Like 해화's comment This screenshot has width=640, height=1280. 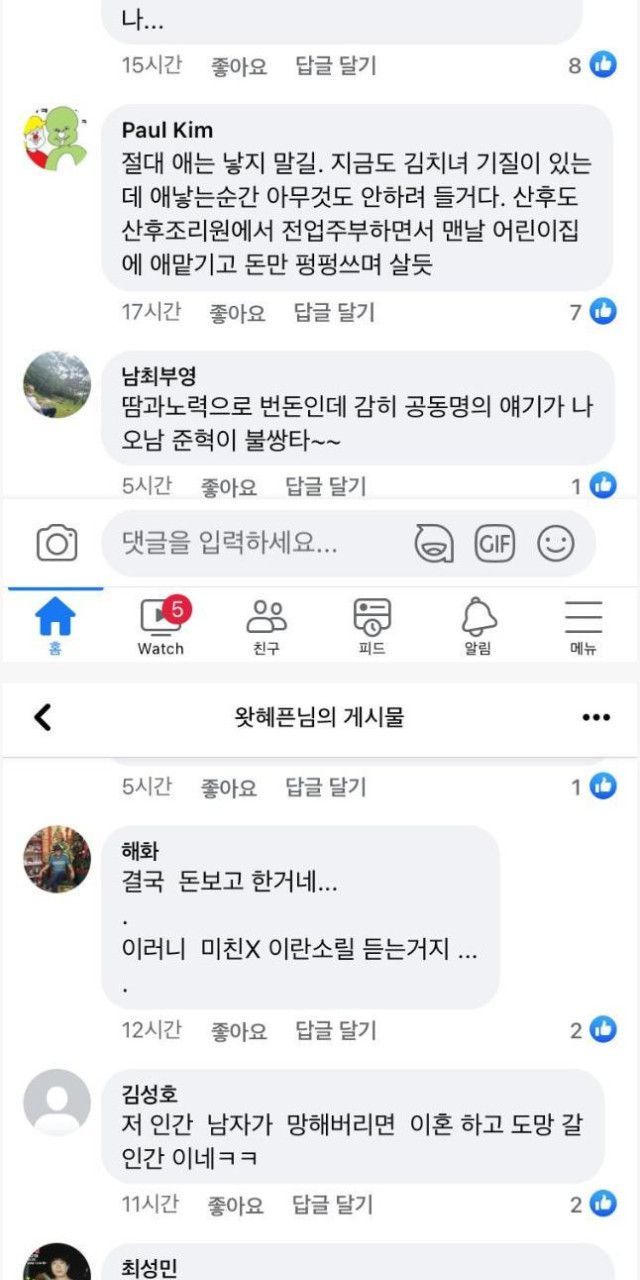pos(239,1030)
